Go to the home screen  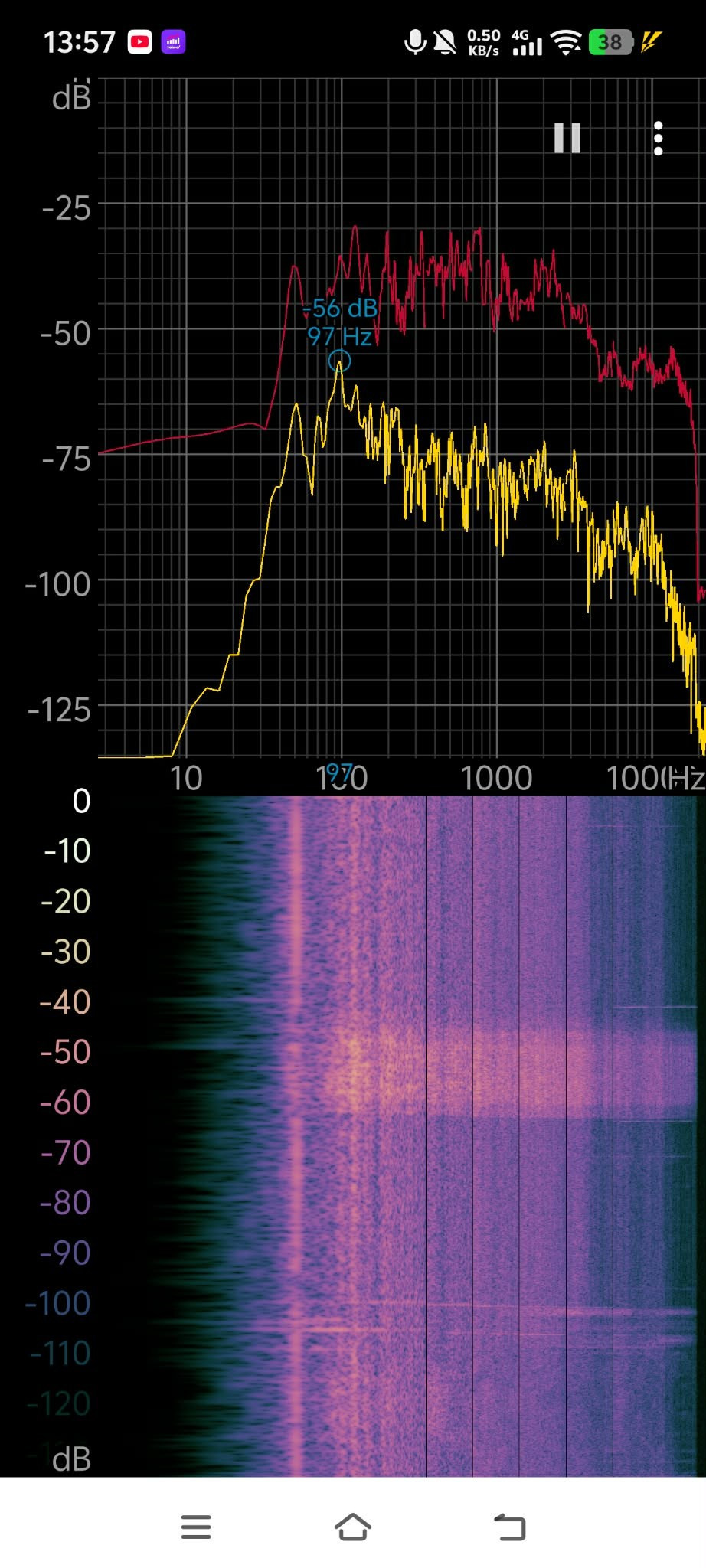click(353, 1526)
